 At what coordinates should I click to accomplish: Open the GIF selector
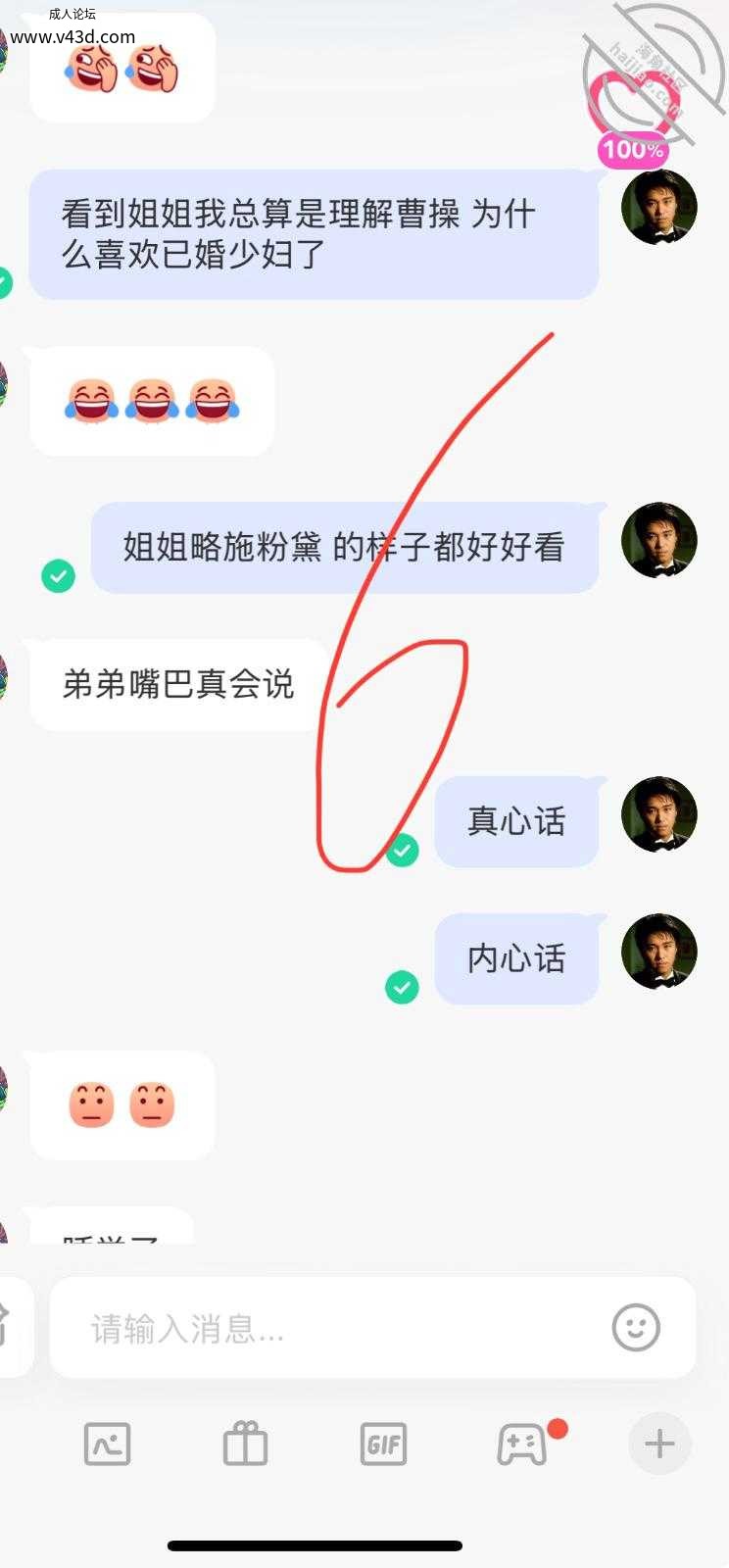tap(383, 1444)
